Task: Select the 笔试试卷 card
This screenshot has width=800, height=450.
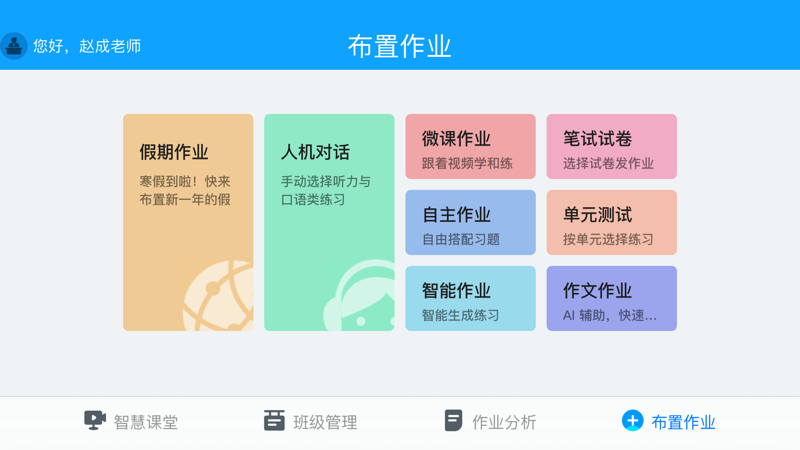Action: [611, 147]
